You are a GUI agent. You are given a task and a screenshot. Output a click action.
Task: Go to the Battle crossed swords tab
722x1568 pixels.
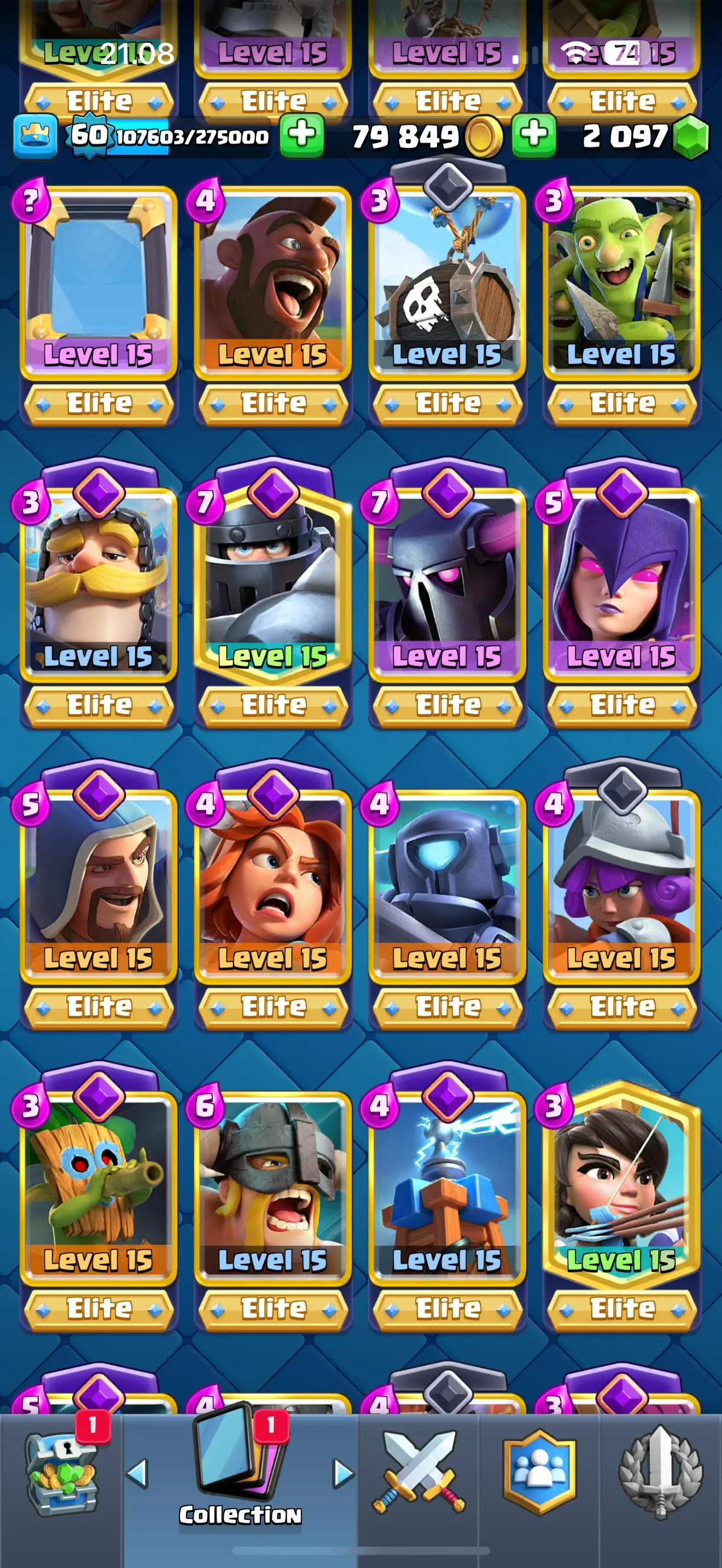pos(418,1473)
